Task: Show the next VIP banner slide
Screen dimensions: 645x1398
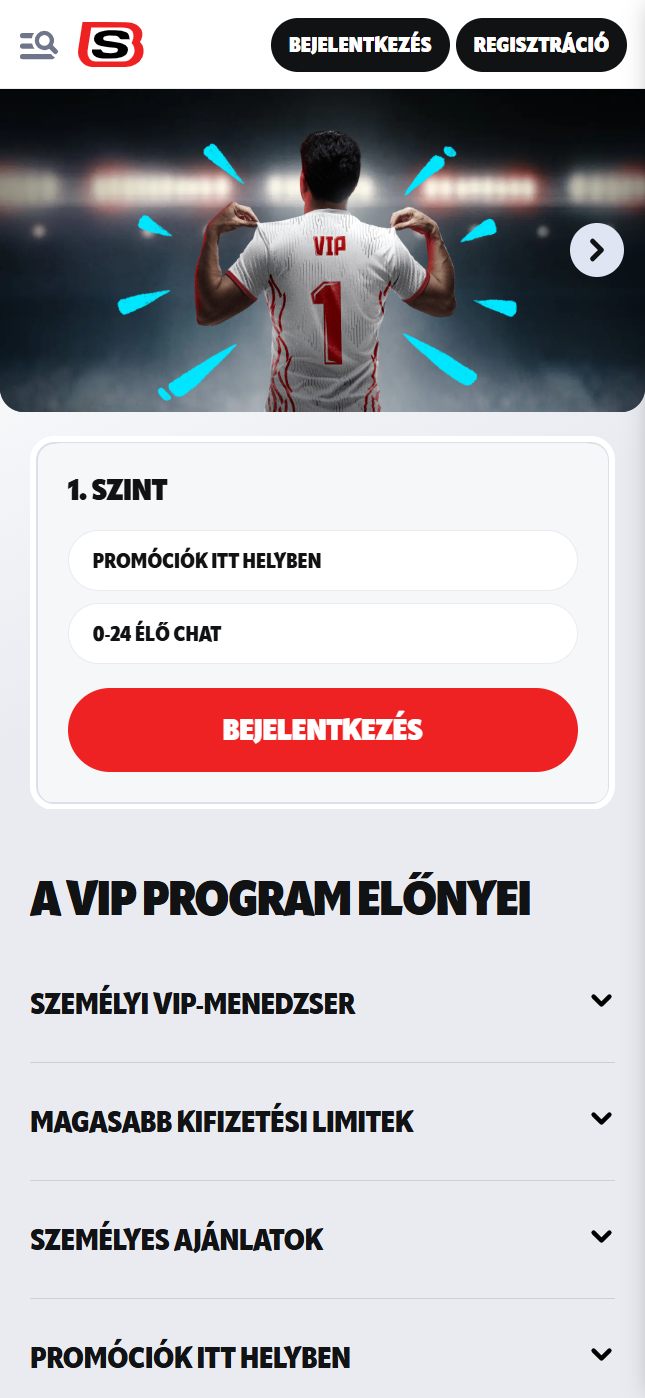Action: click(x=596, y=250)
